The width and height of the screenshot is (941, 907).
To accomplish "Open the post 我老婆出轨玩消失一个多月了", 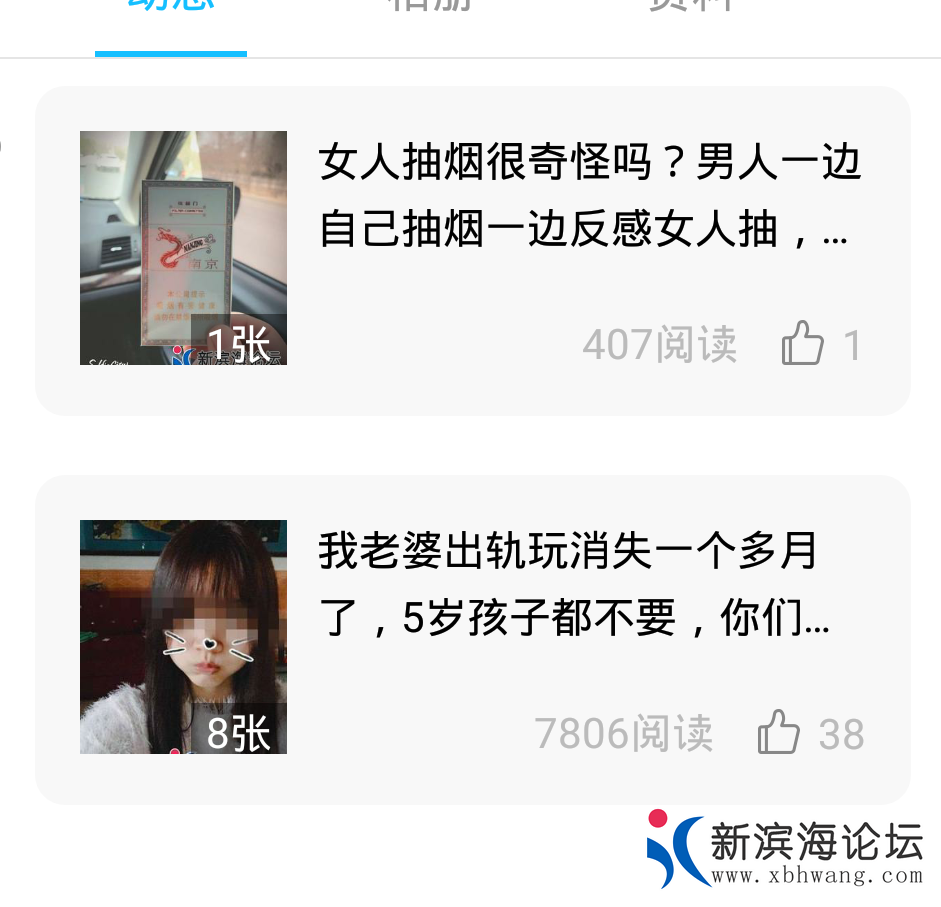I will [x=573, y=585].
